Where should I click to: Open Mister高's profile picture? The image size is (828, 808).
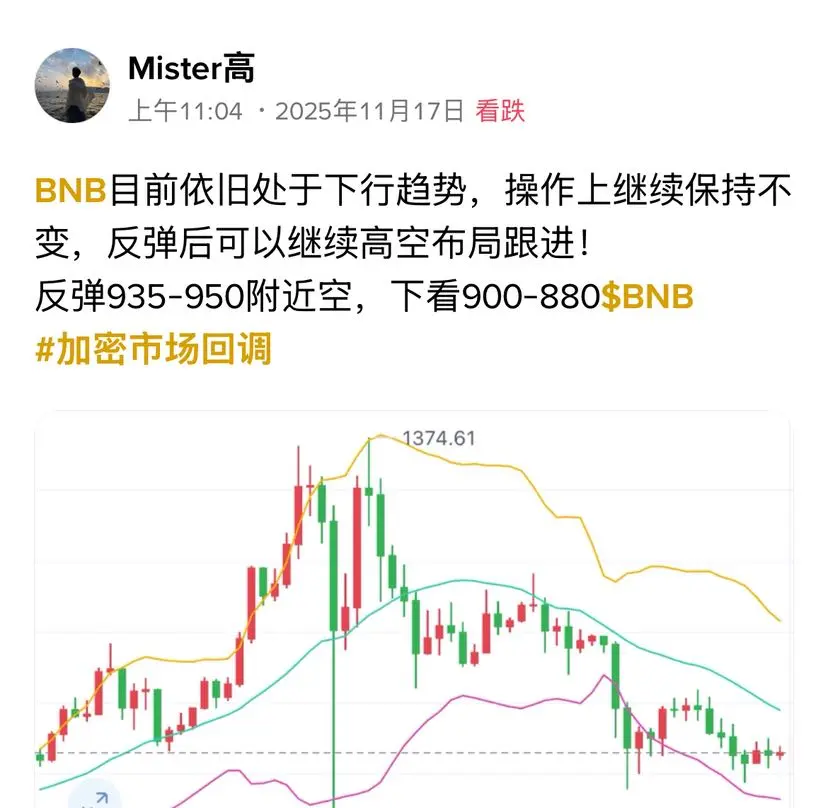point(73,86)
